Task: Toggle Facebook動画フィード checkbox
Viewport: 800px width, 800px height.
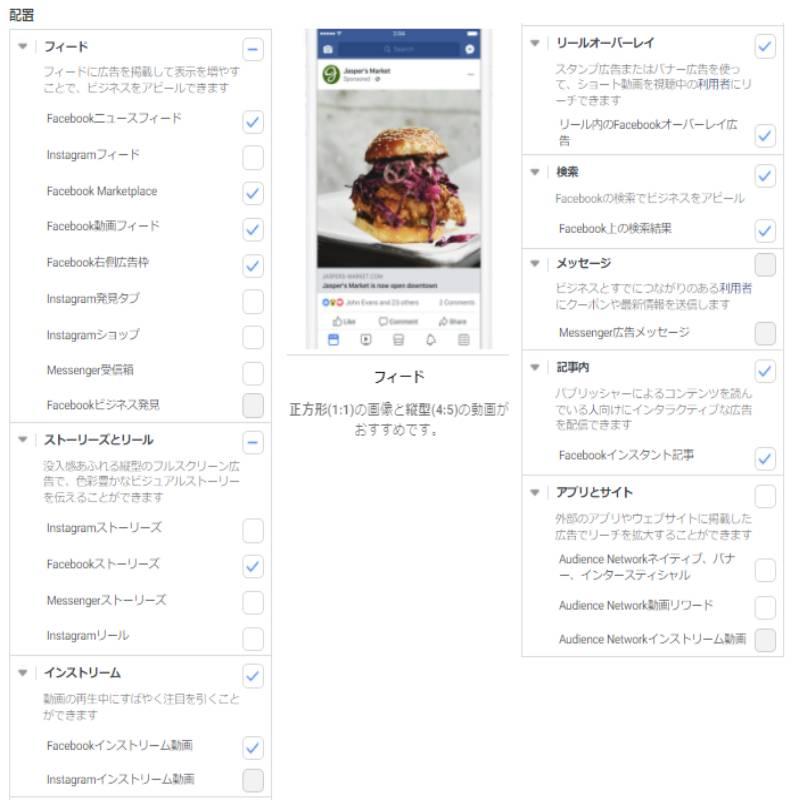Action: coord(253,229)
